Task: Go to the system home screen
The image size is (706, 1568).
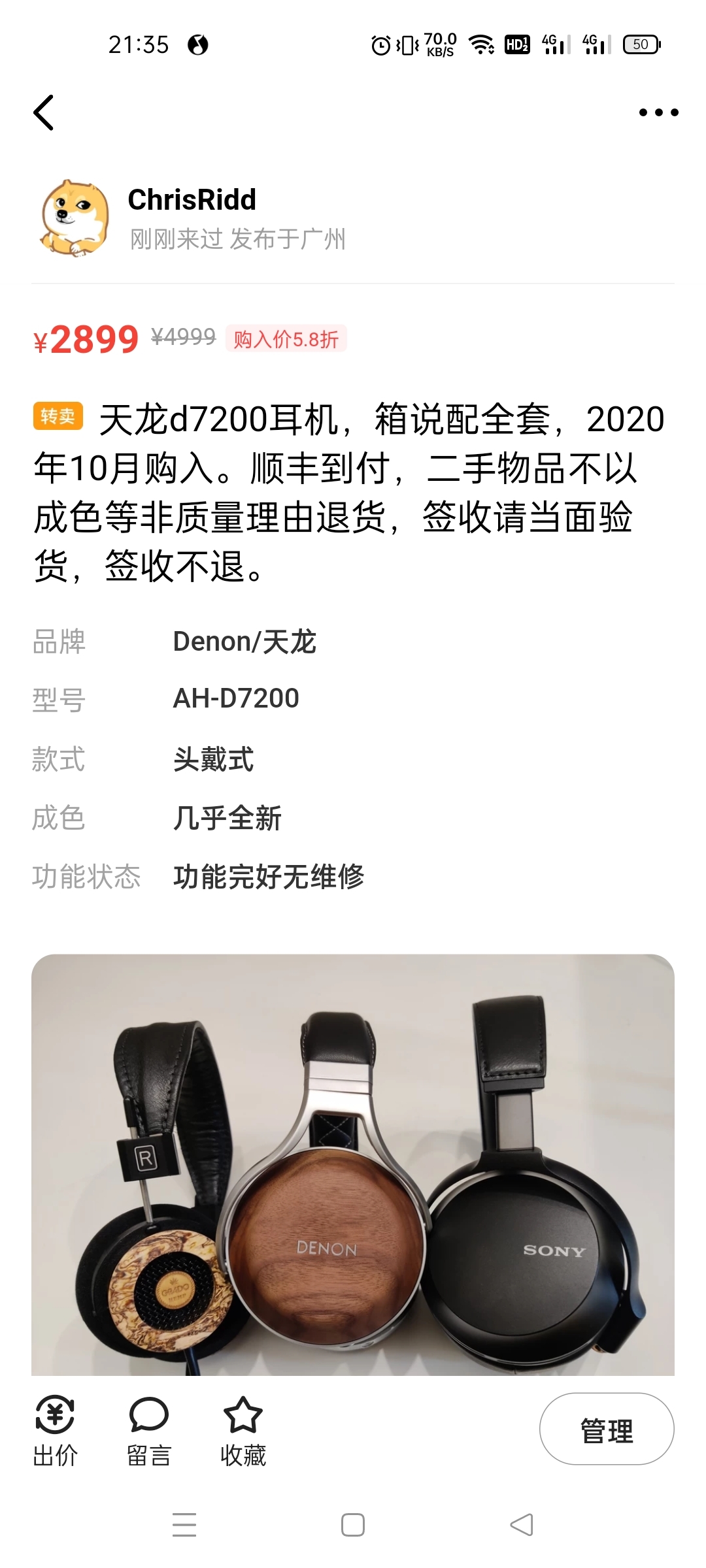Action: [353, 1525]
